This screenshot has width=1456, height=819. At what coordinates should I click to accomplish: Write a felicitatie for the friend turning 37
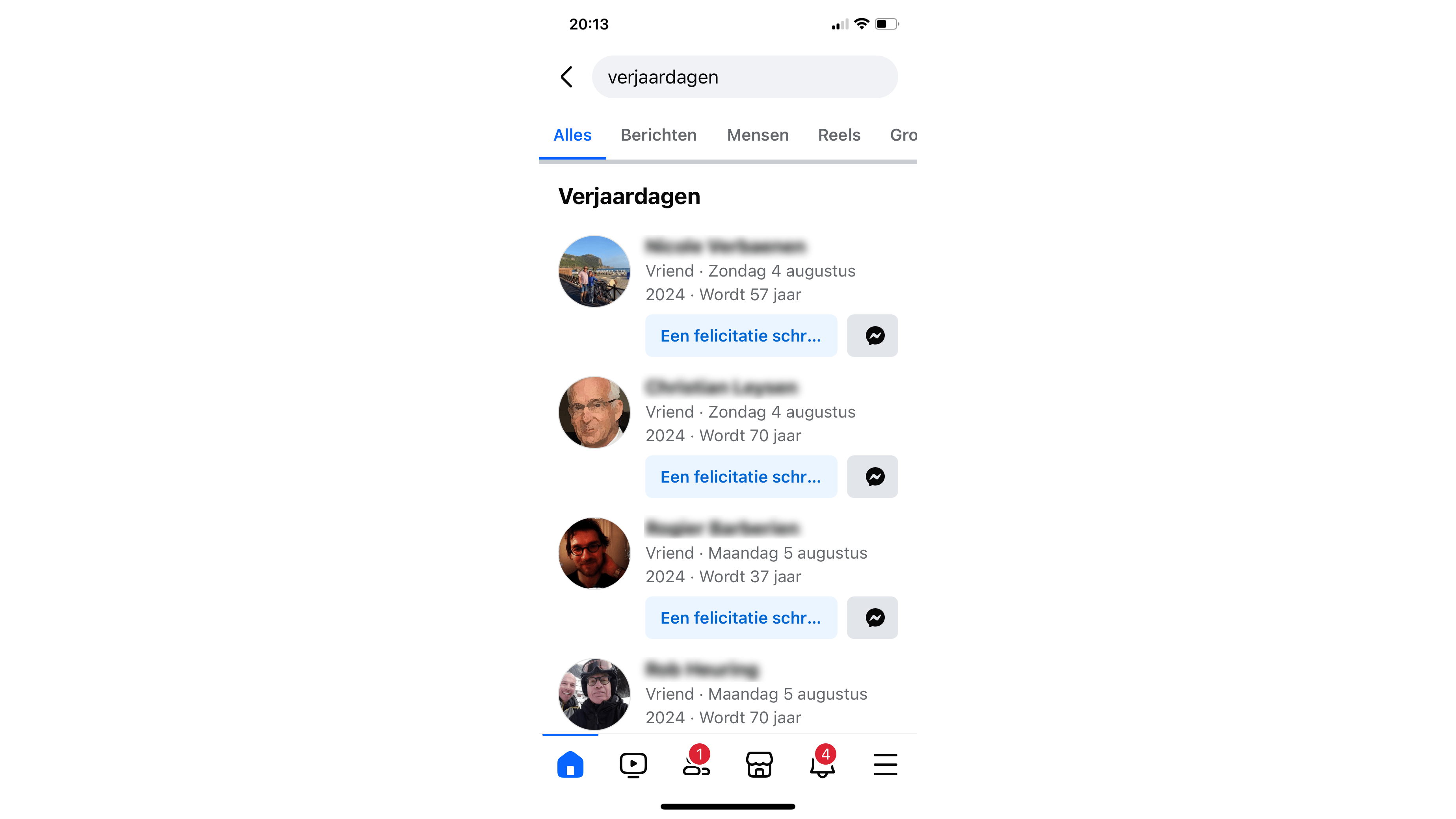click(x=741, y=618)
